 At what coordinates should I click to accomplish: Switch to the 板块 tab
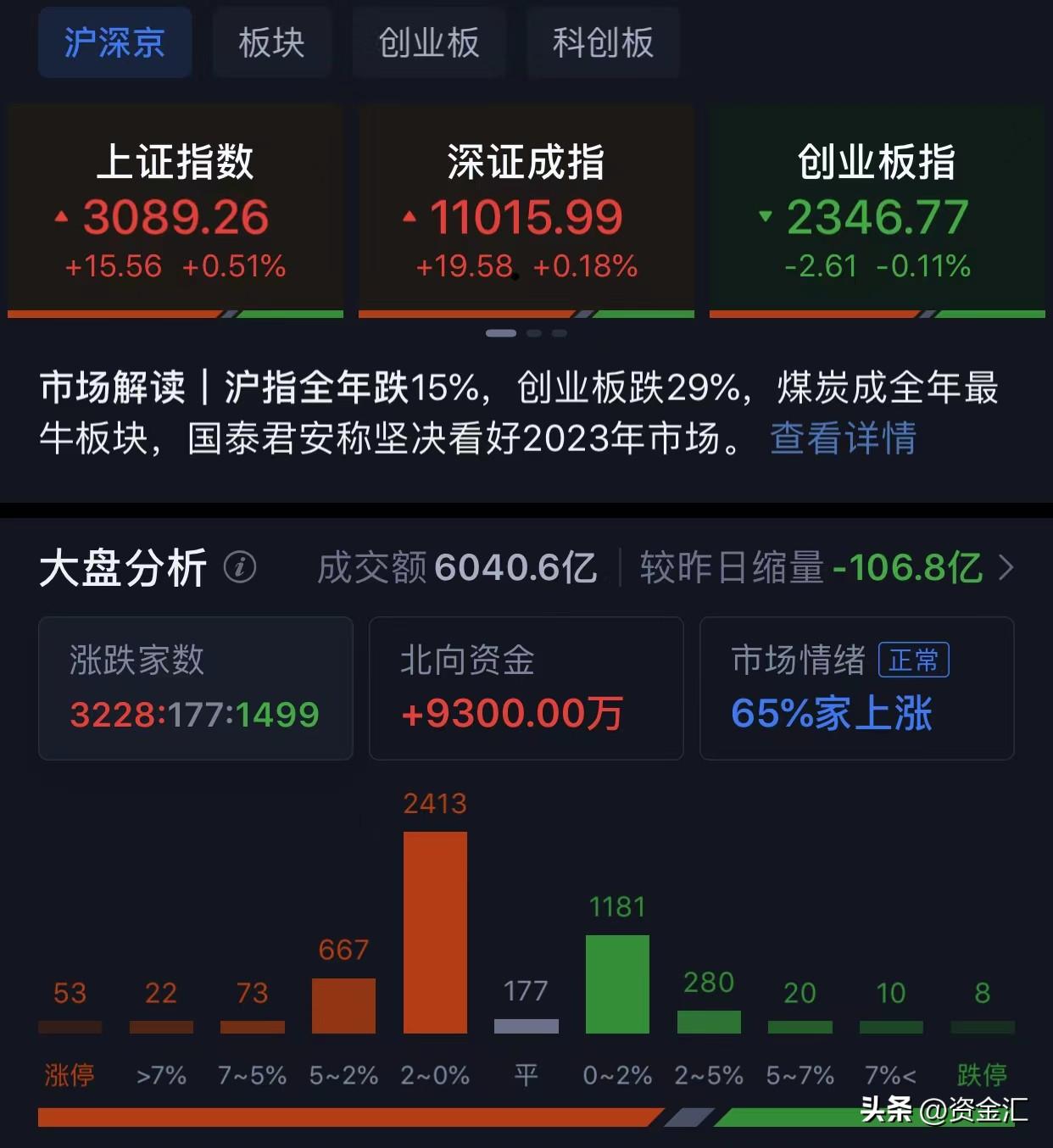271,42
